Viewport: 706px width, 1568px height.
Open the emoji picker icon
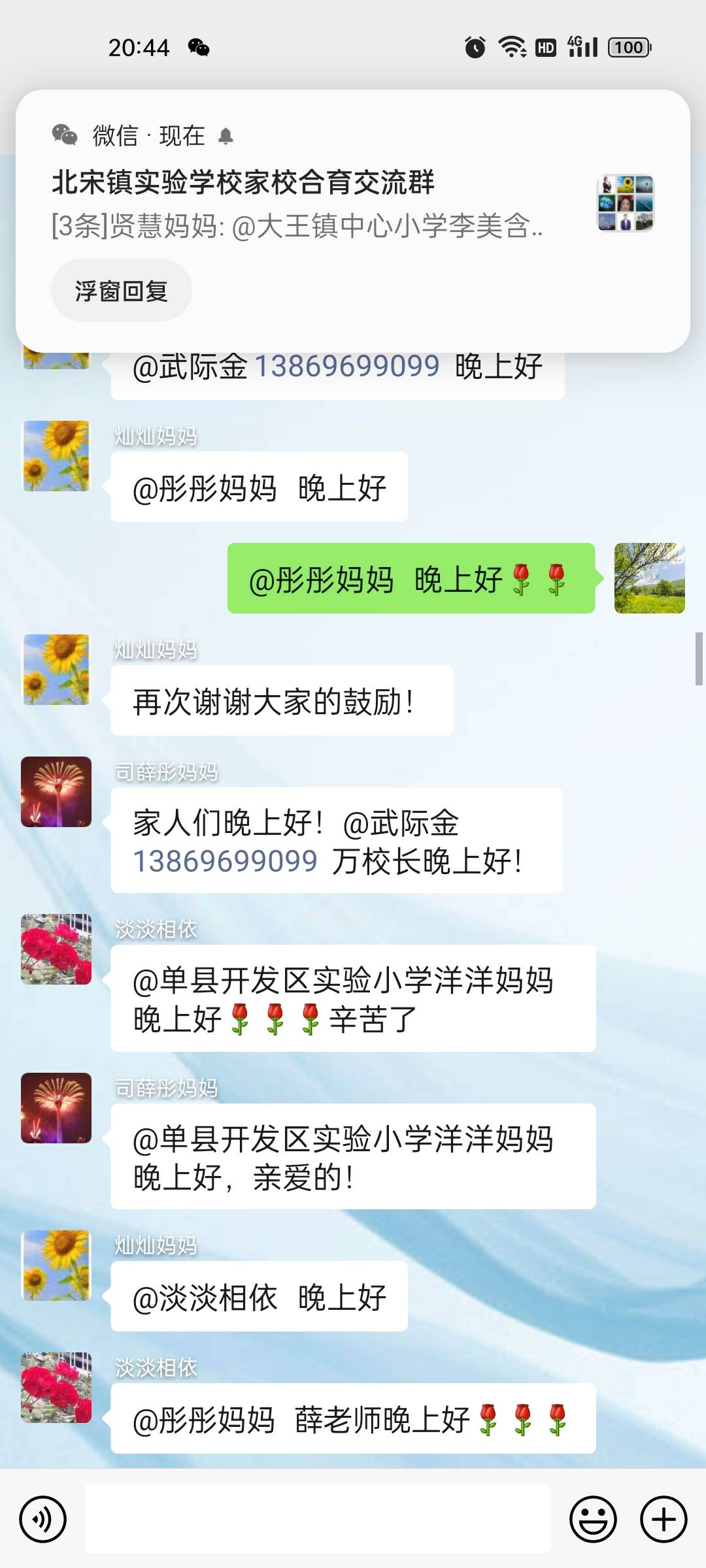tap(592, 1520)
